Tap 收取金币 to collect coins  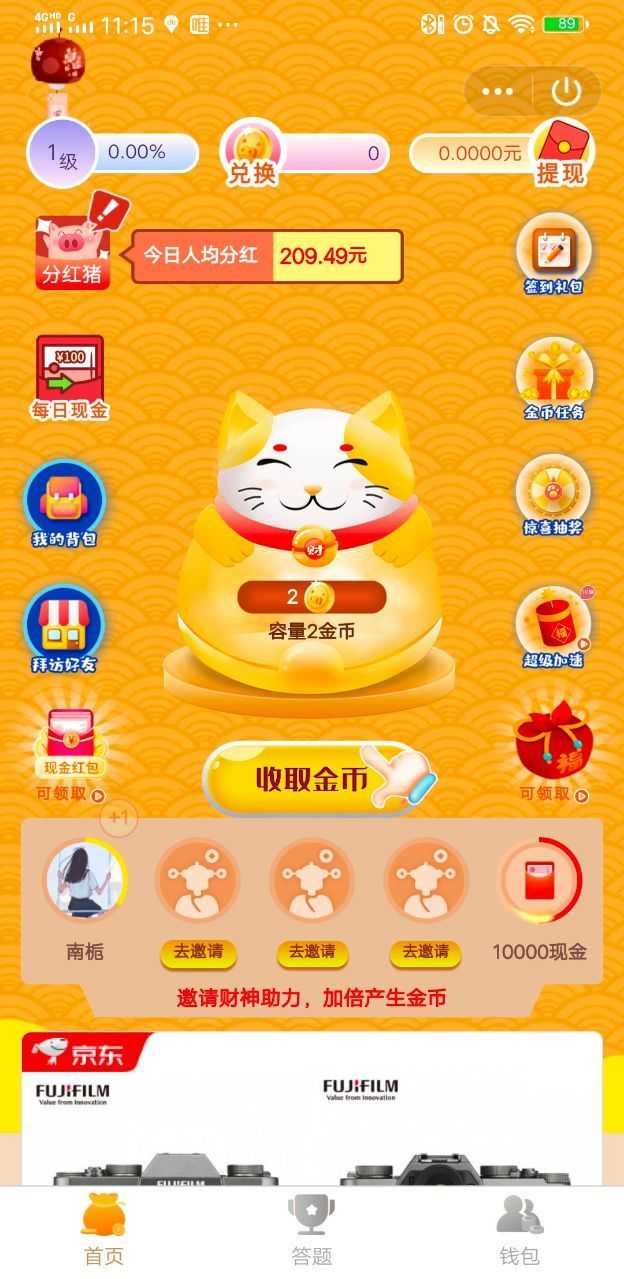coord(312,779)
